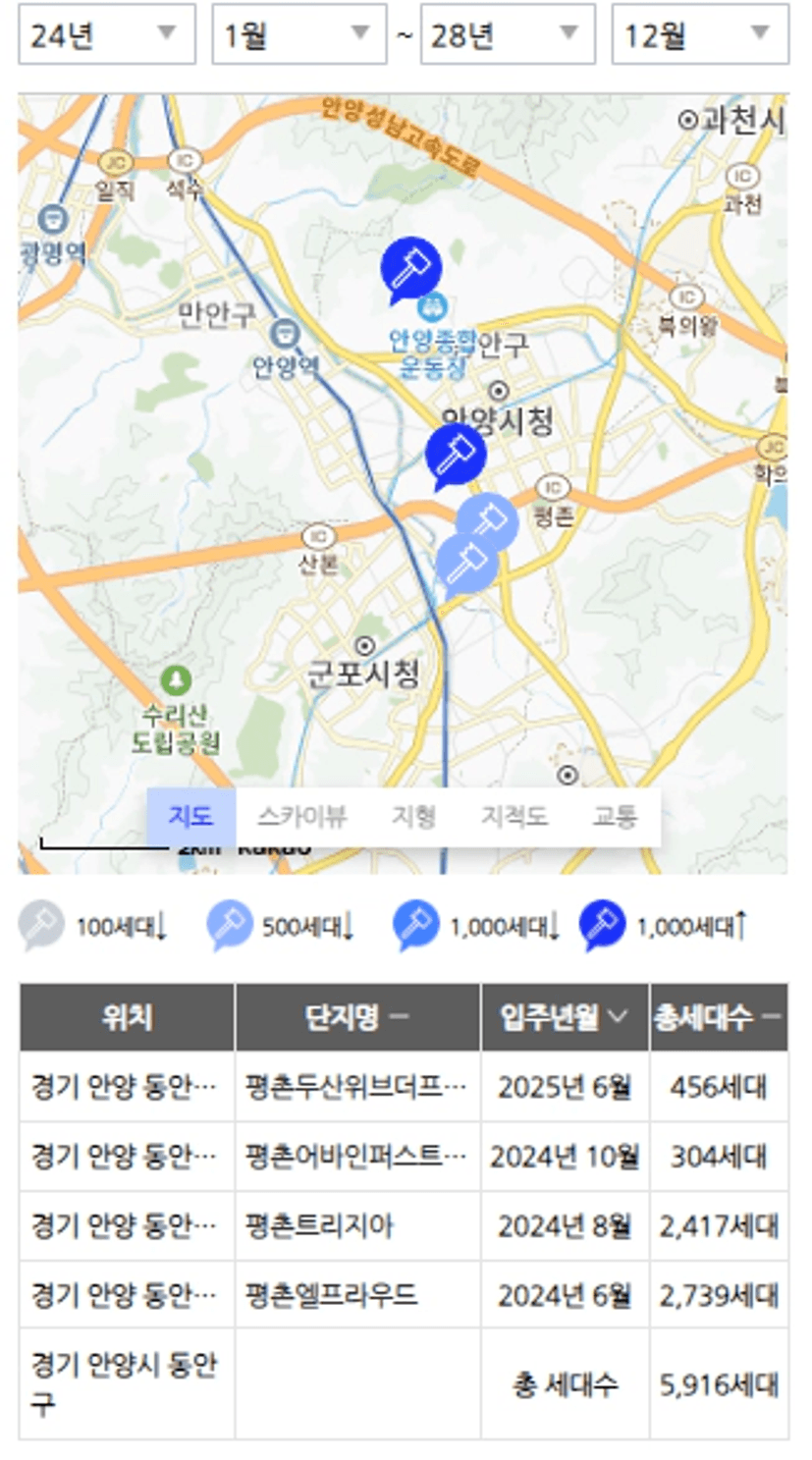Screen dimensions: 812x1460
Task: Sort the table by 단지명 column
Action: click(357, 1017)
